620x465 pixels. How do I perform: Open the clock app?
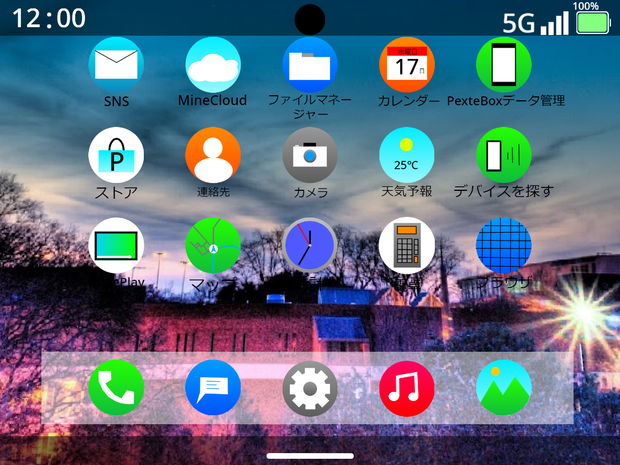[x=310, y=245]
